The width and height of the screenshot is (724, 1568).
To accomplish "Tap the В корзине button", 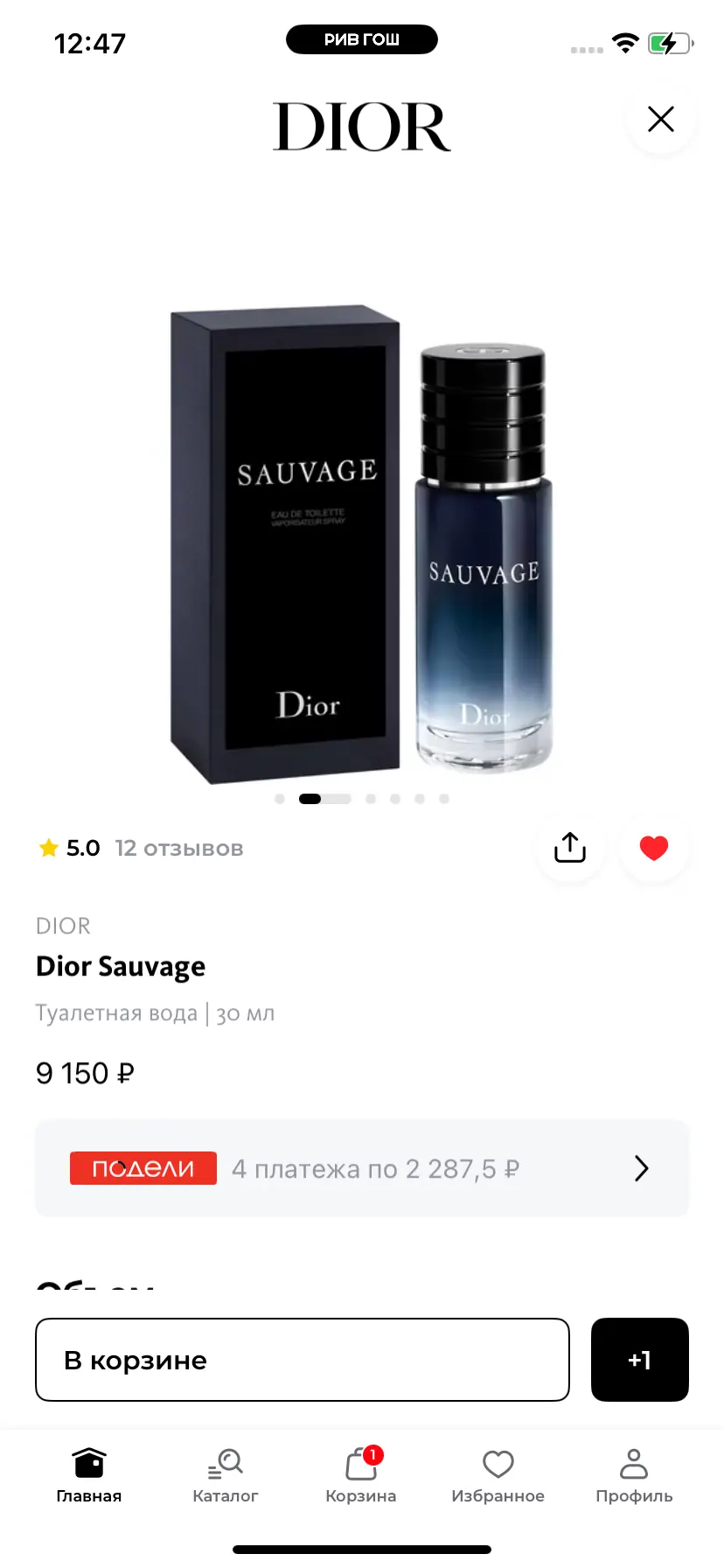I will click(x=303, y=1360).
